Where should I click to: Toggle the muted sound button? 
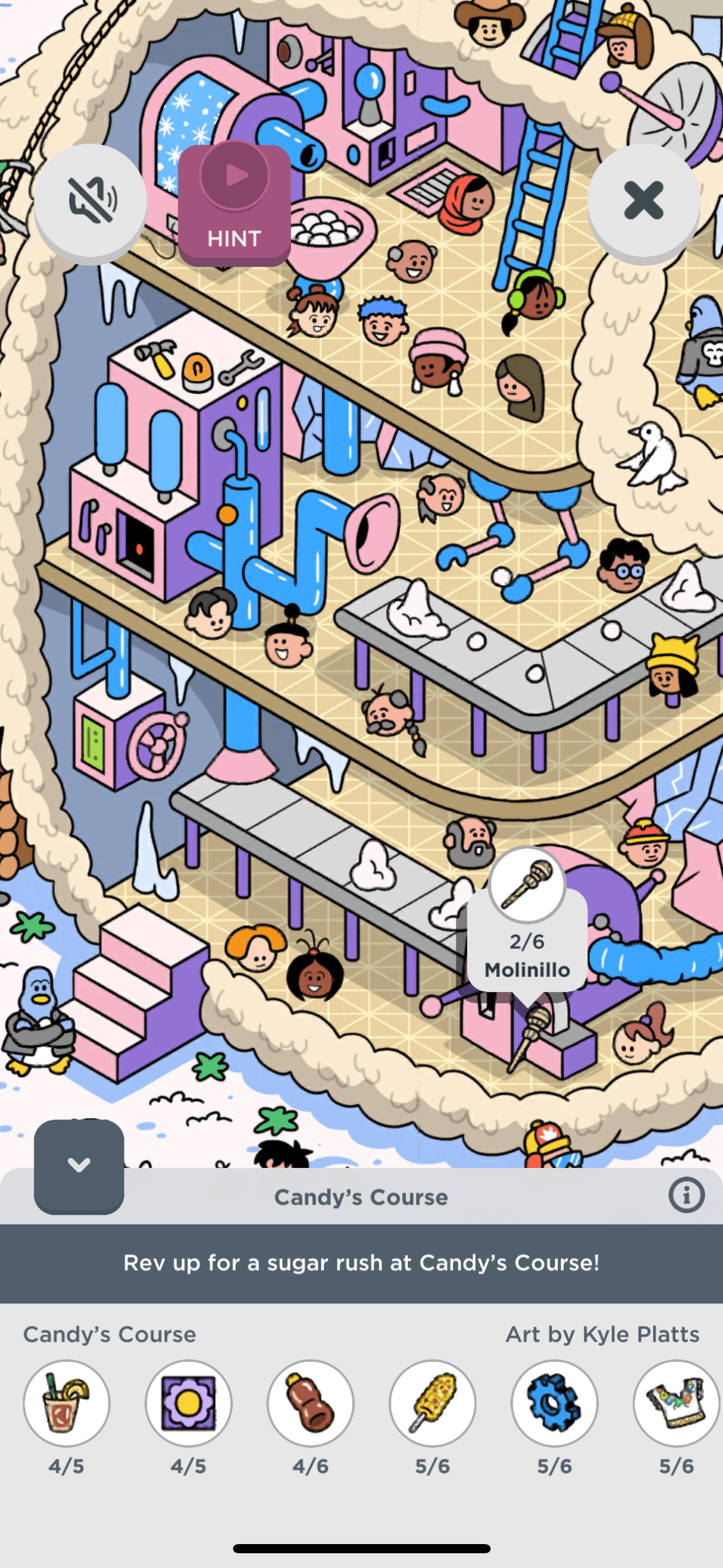tap(91, 201)
